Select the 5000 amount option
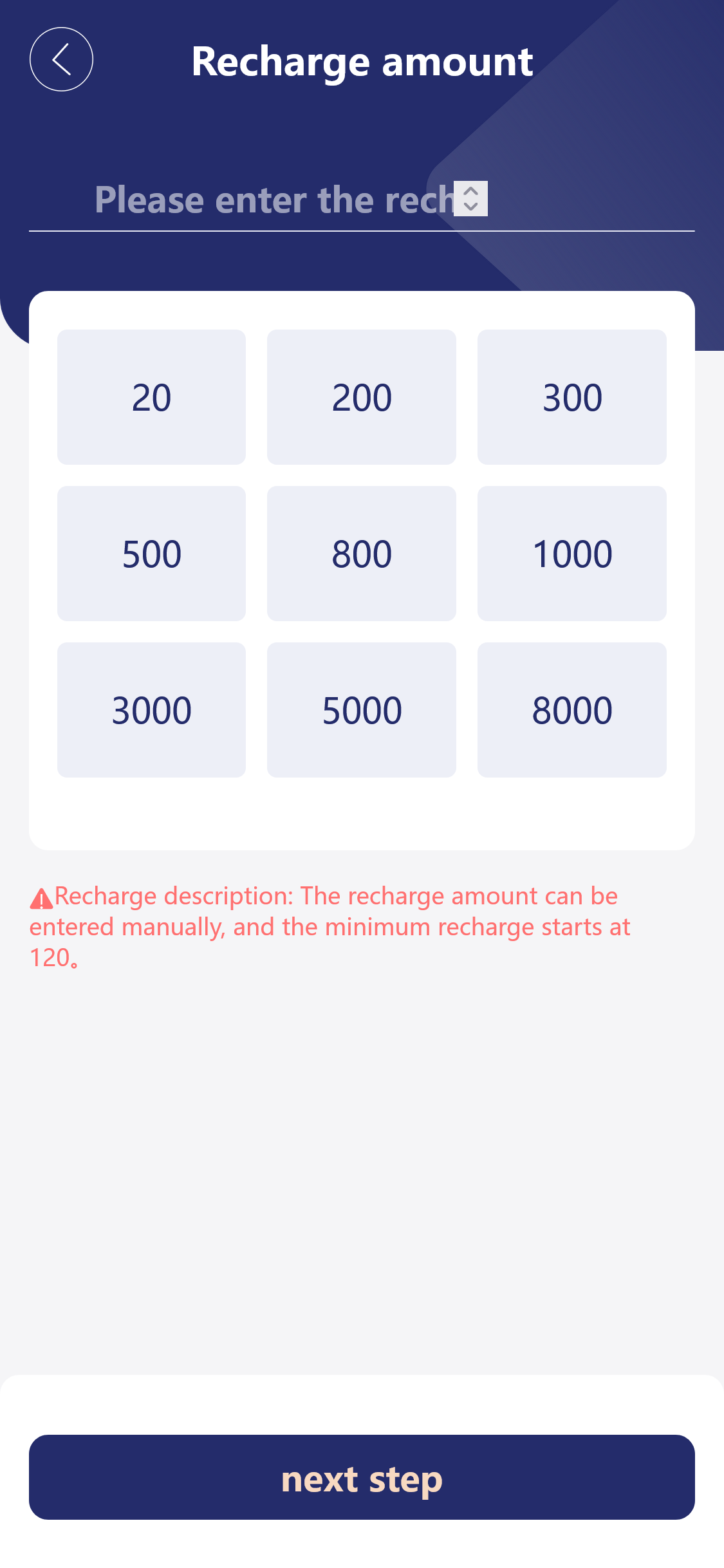 coord(362,710)
